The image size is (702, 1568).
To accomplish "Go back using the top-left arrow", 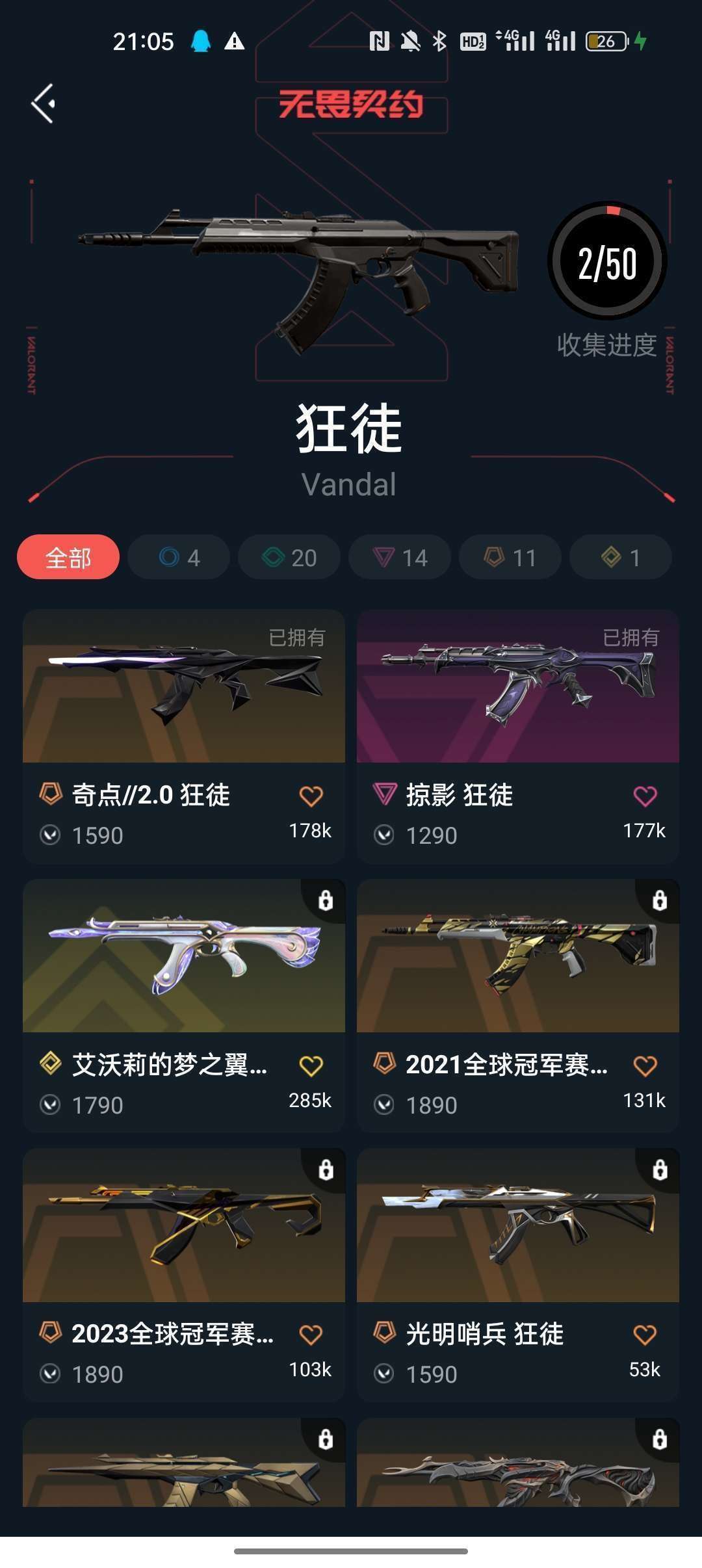I will coord(43,103).
